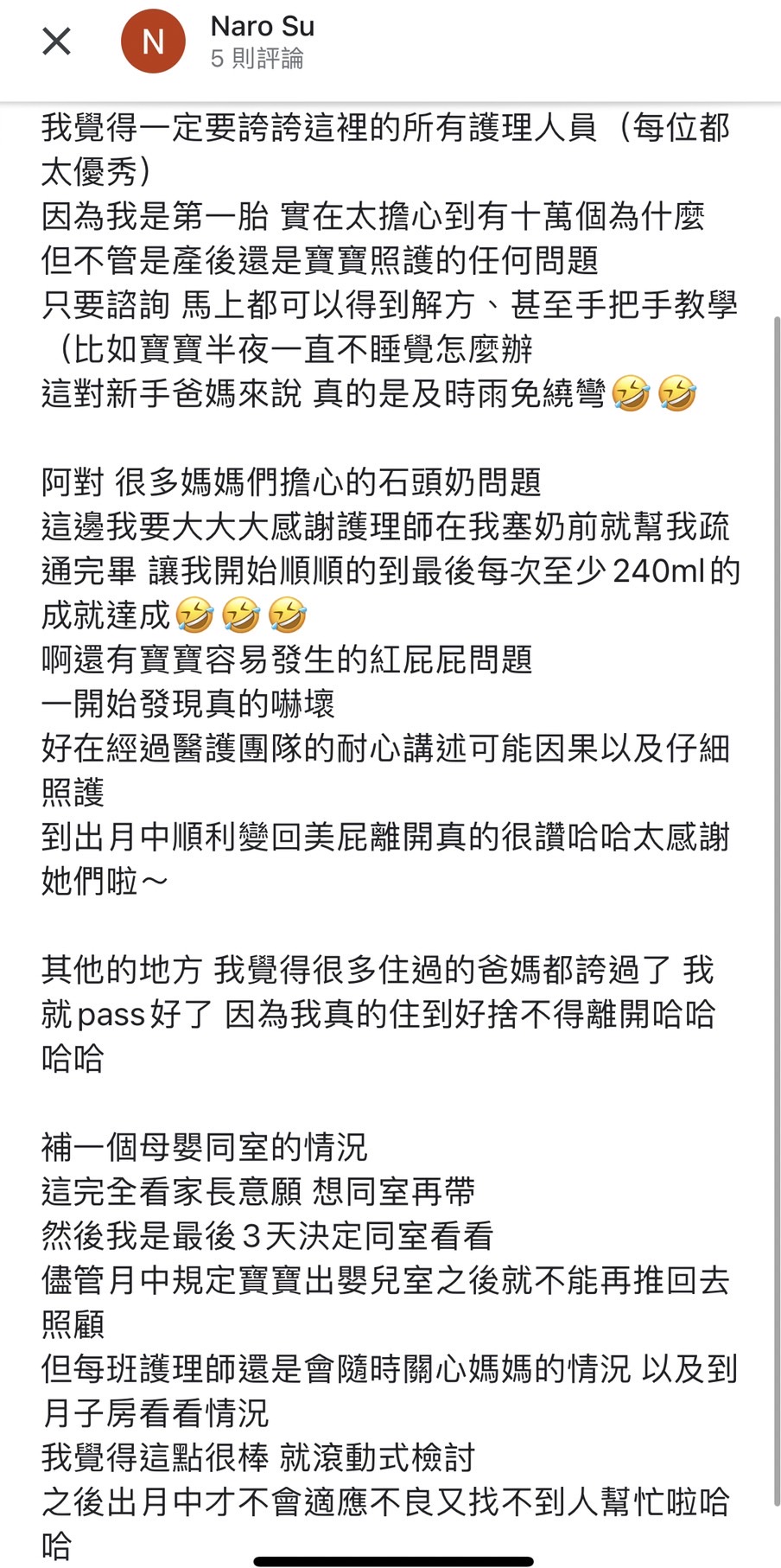The height and width of the screenshot is (1568, 781).
Task: Open Naro Su's profile avatar
Action: (153, 41)
